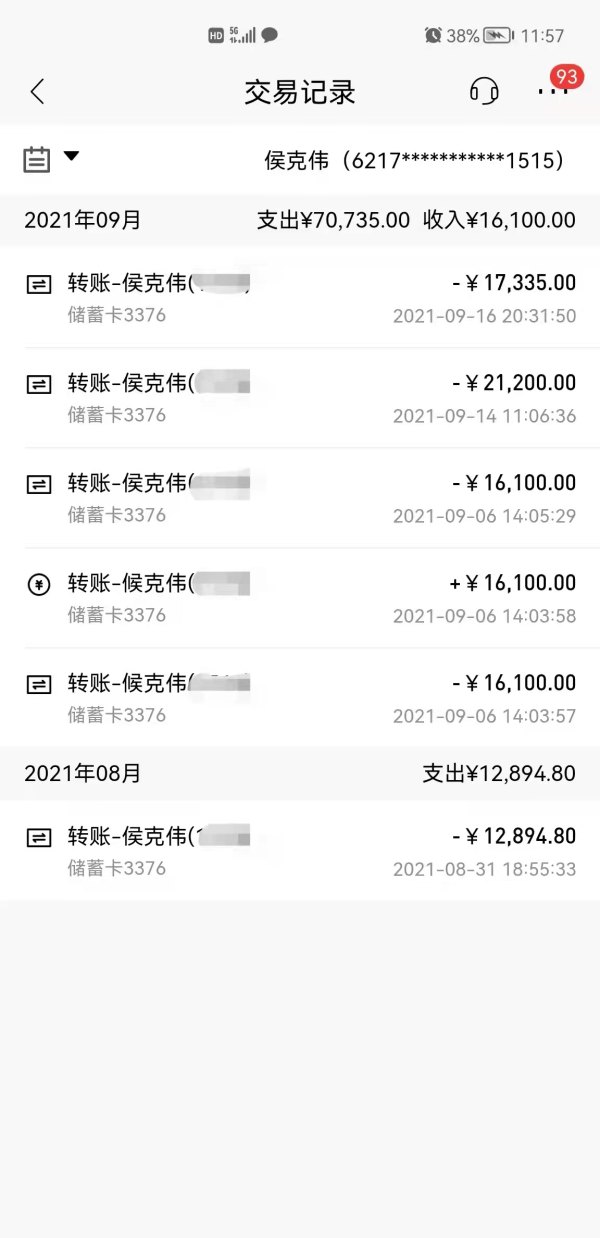
Task: Open customer service headset icon
Action: pyautogui.click(x=484, y=91)
